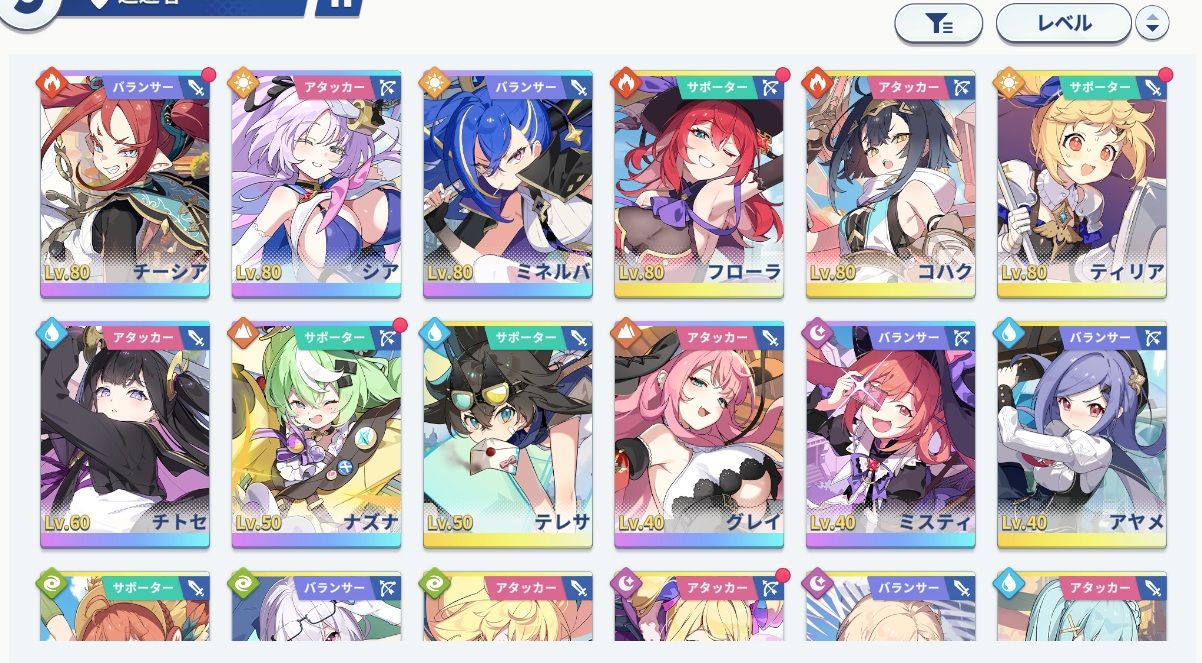The width and height of the screenshot is (1202, 663).
Task: Choose the コハク card
Action: pos(890,185)
